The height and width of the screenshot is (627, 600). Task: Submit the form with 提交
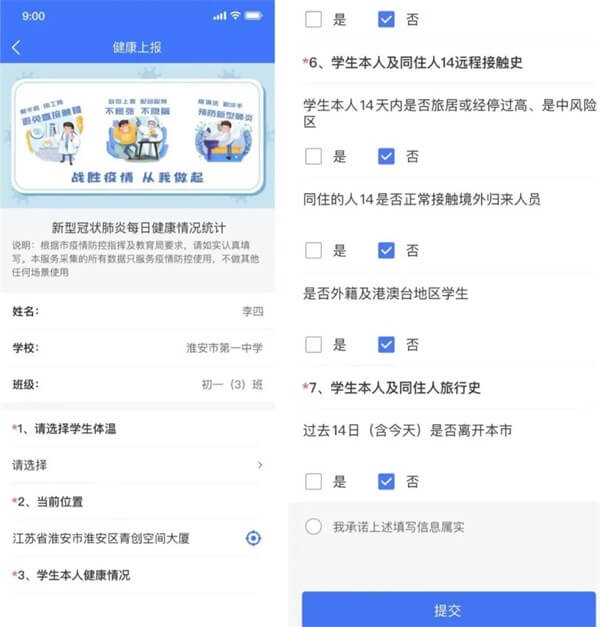pyautogui.click(x=449, y=609)
